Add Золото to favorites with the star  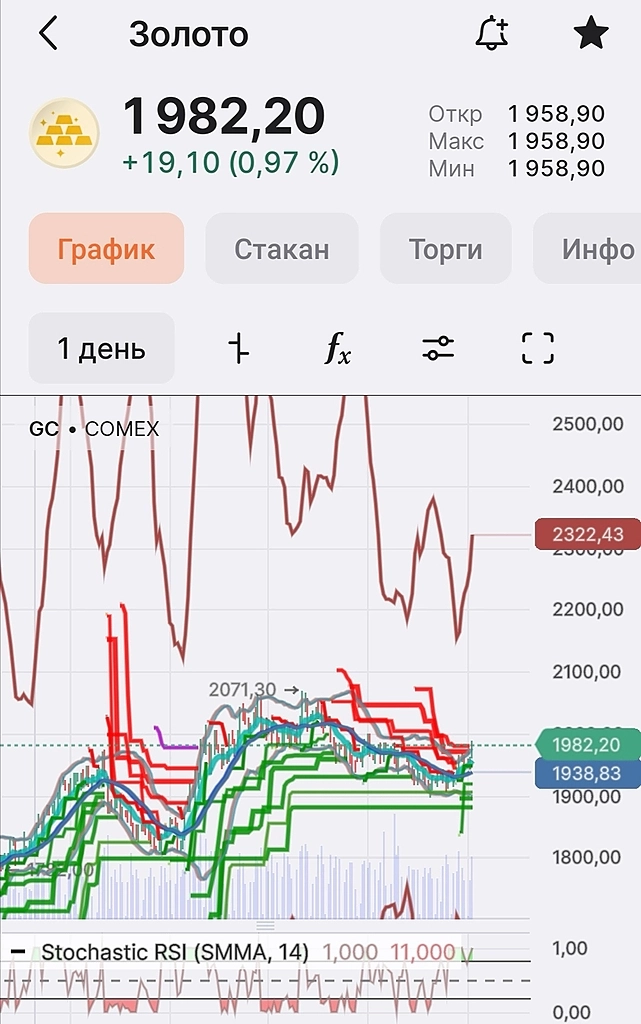point(591,34)
